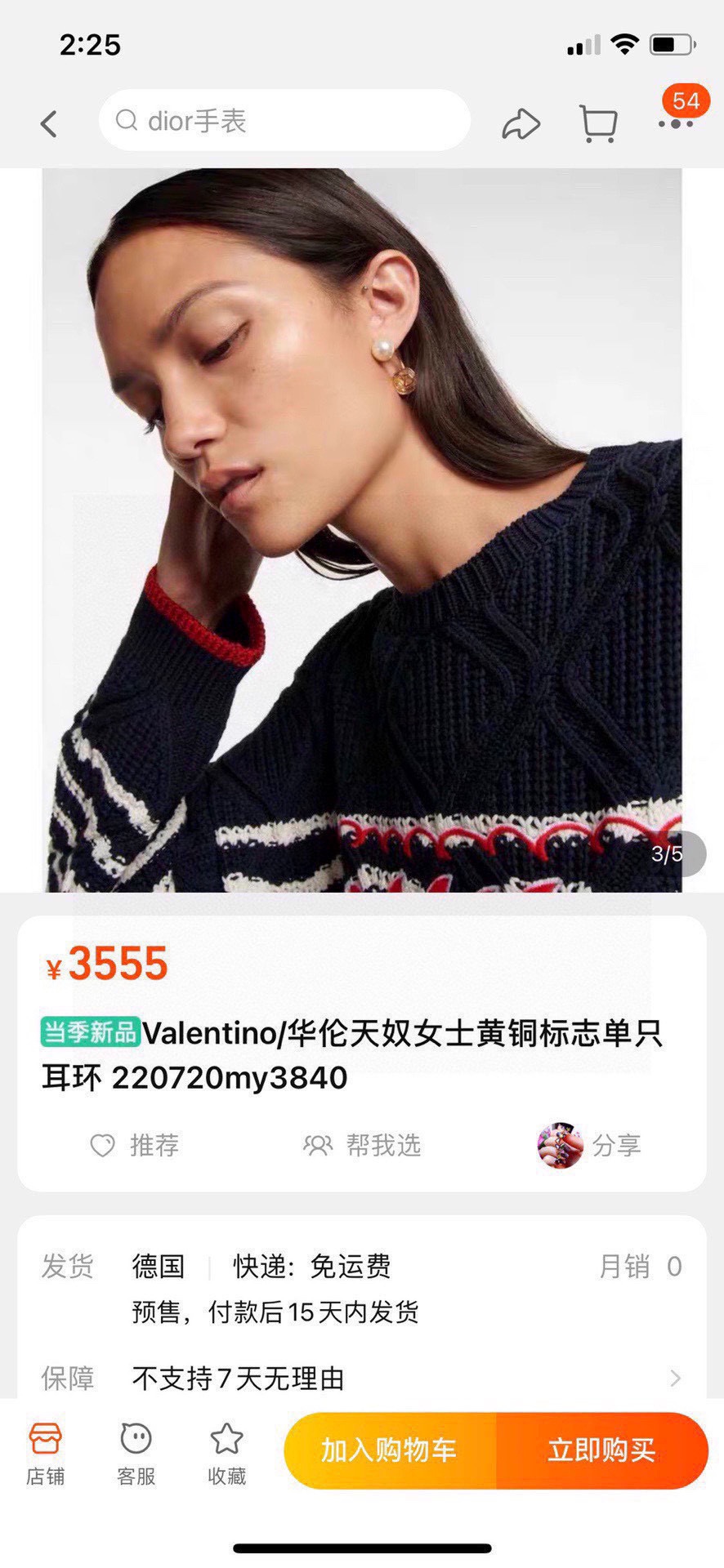Tap 帮我选 to ask friends
This screenshot has width=724, height=1568.
coord(362,1145)
